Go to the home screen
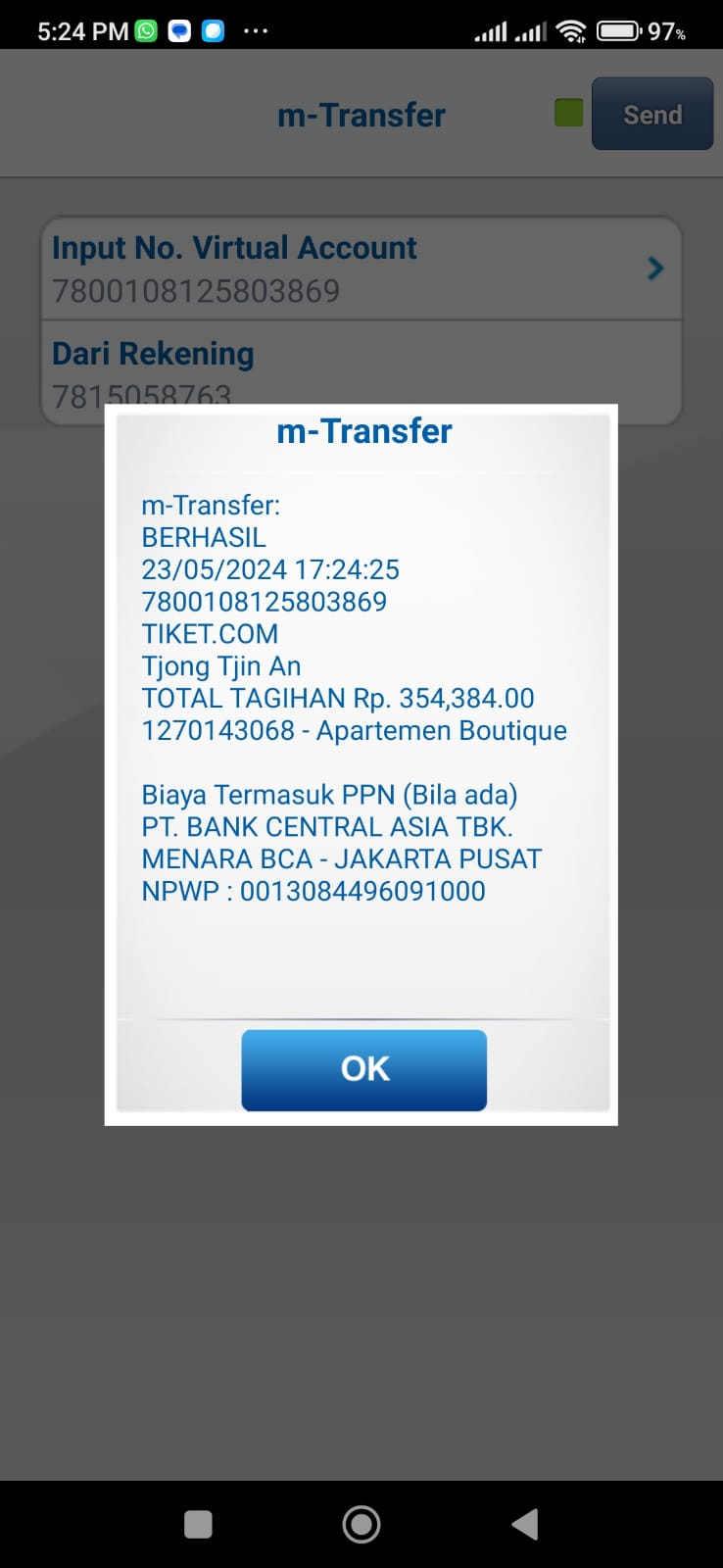 [x=361, y=1524]
